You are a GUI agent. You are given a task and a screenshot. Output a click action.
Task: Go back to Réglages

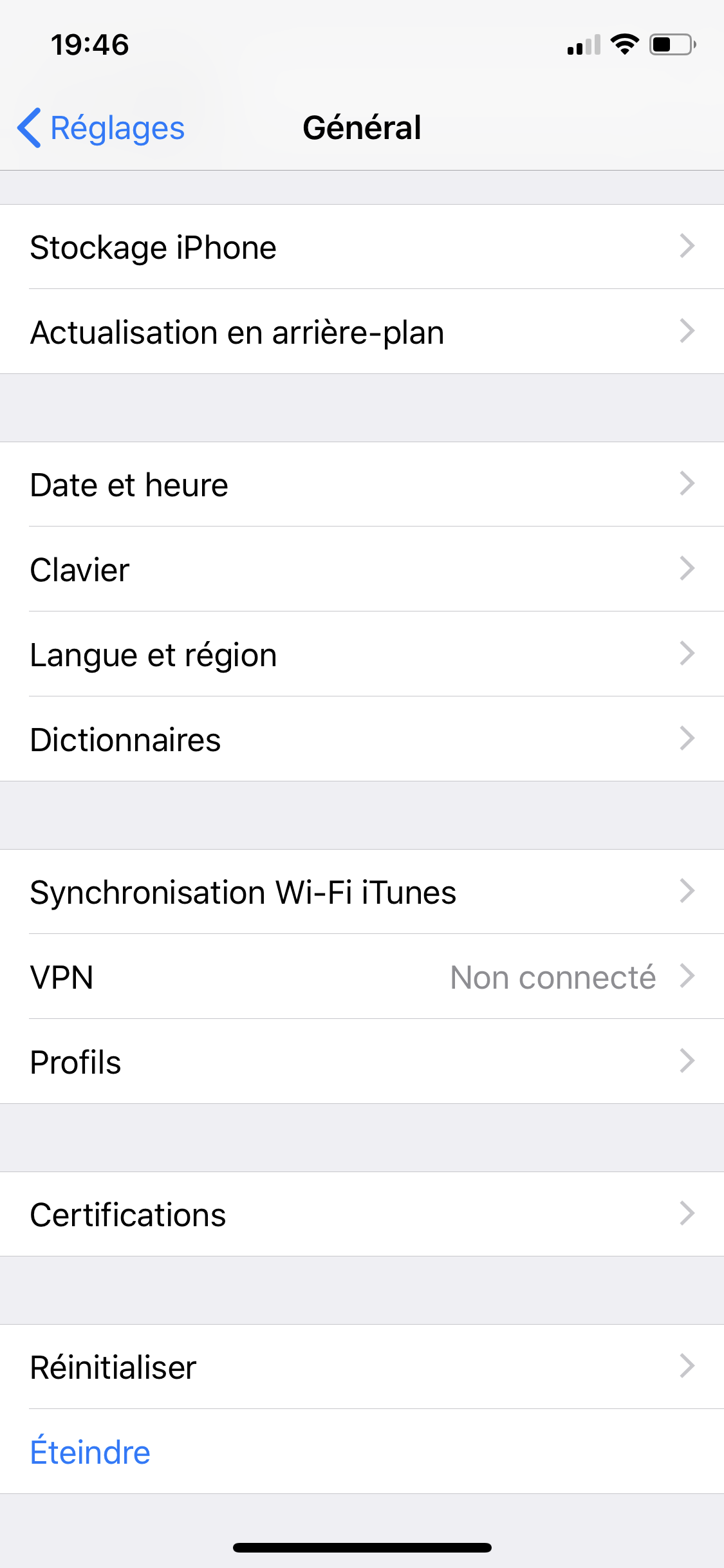coord(101,128)
